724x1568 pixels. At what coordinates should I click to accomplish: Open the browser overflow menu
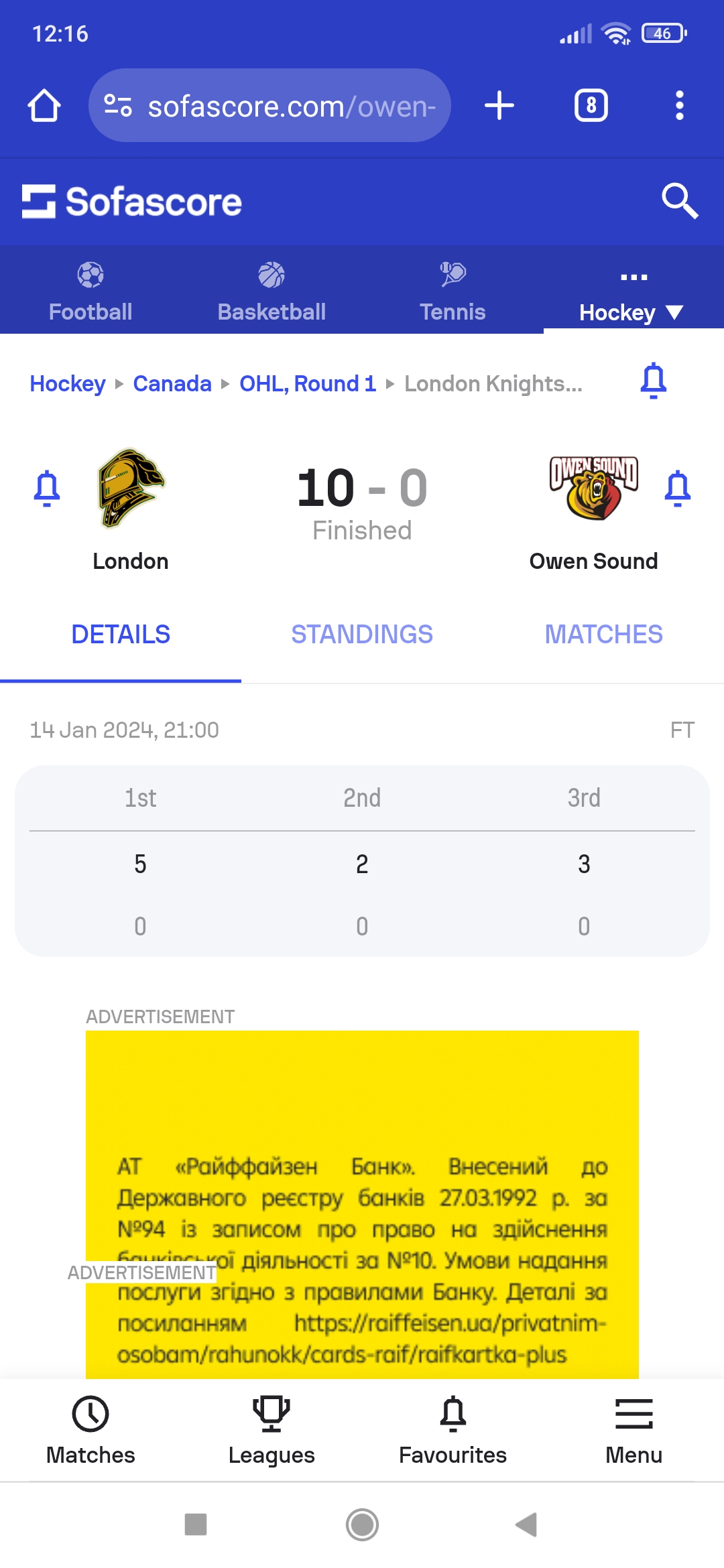tap(680, 106)
